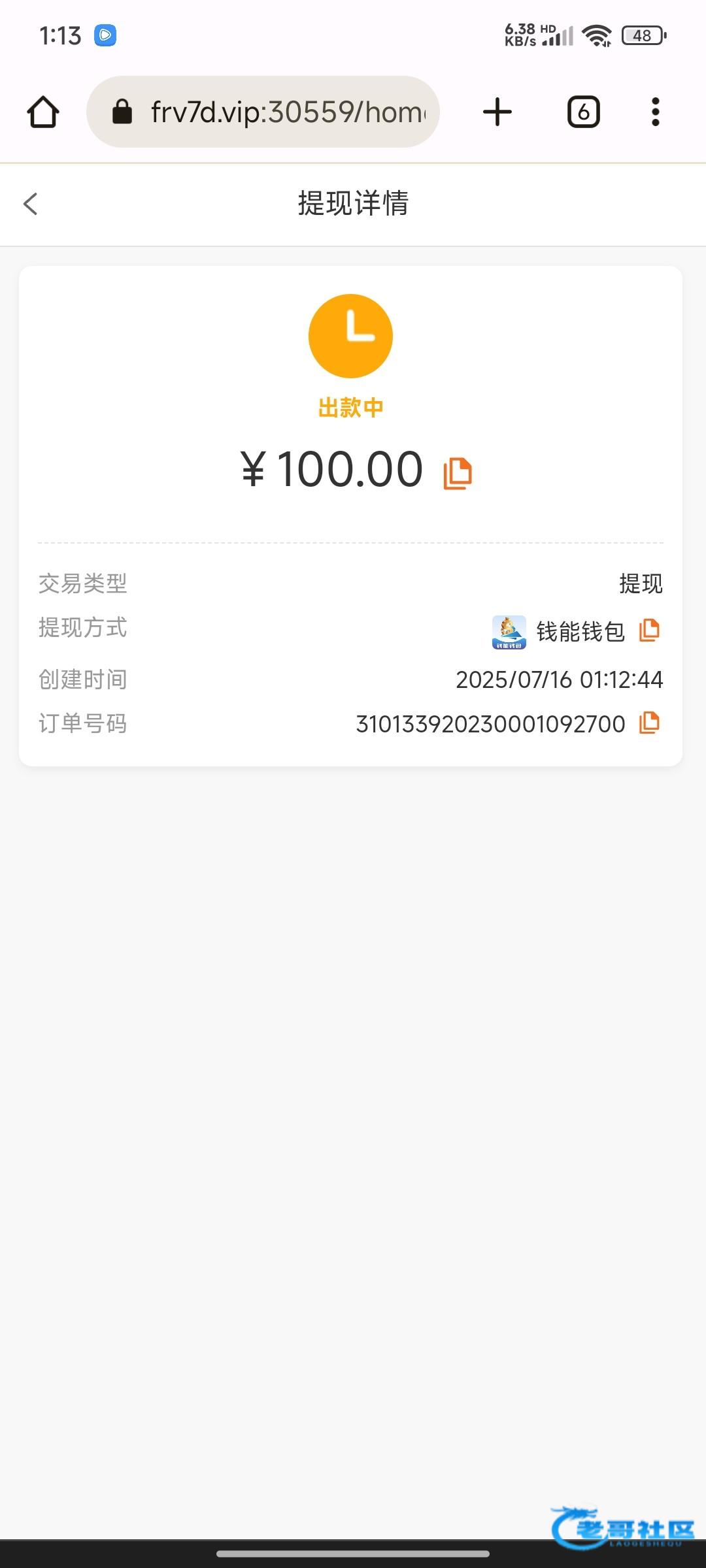Open a new browser tab

pos(497,112)
